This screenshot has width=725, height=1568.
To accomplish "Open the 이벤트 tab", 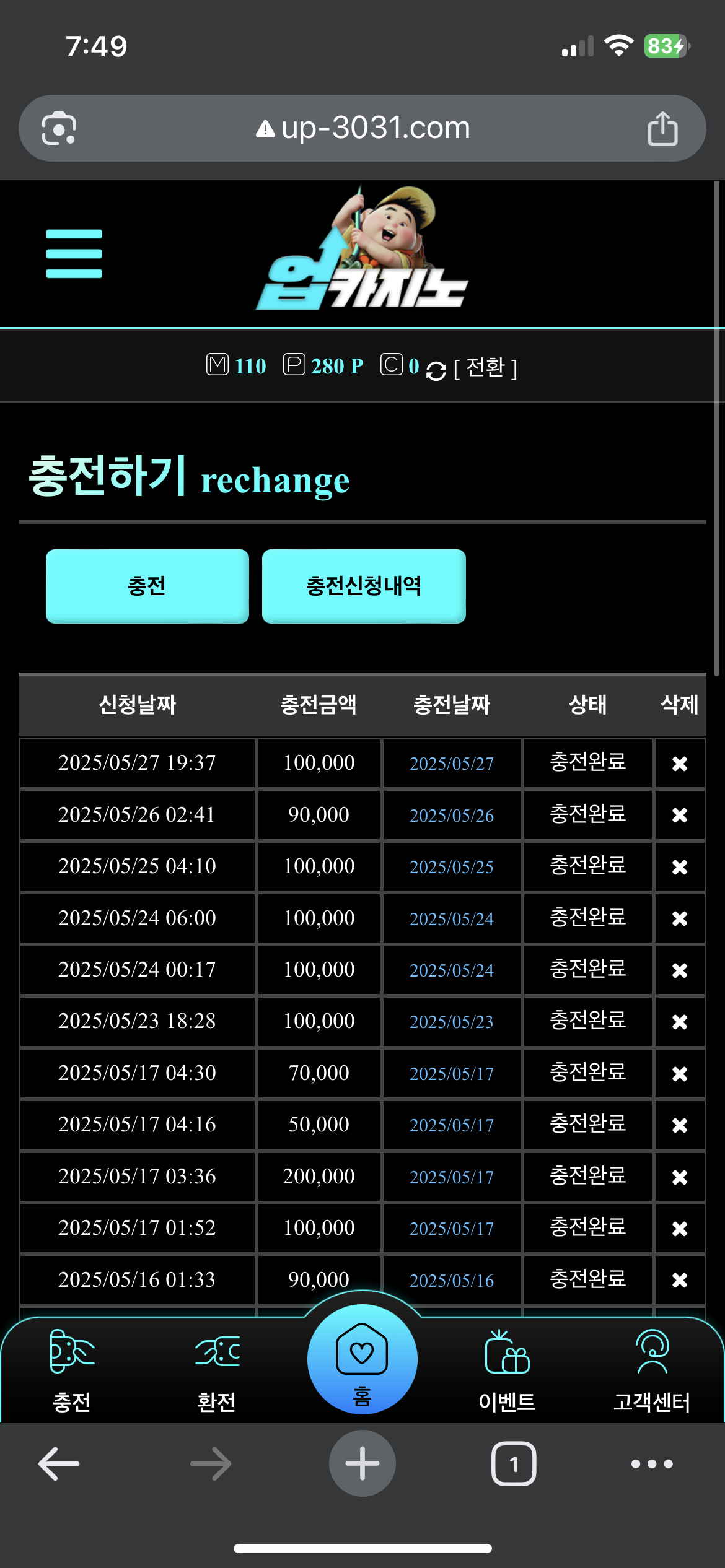I will pyautogui.click(x=507, y=1369).
